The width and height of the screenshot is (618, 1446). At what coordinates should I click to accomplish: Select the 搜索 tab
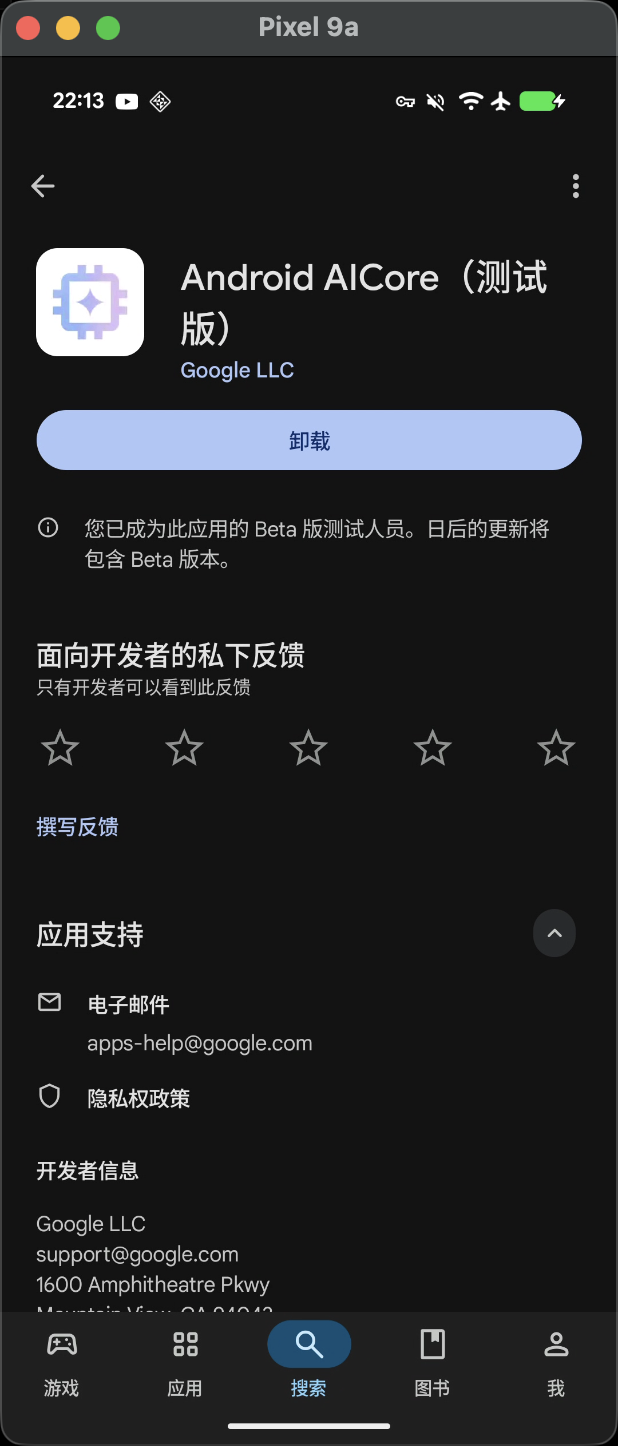[309, 1361]
